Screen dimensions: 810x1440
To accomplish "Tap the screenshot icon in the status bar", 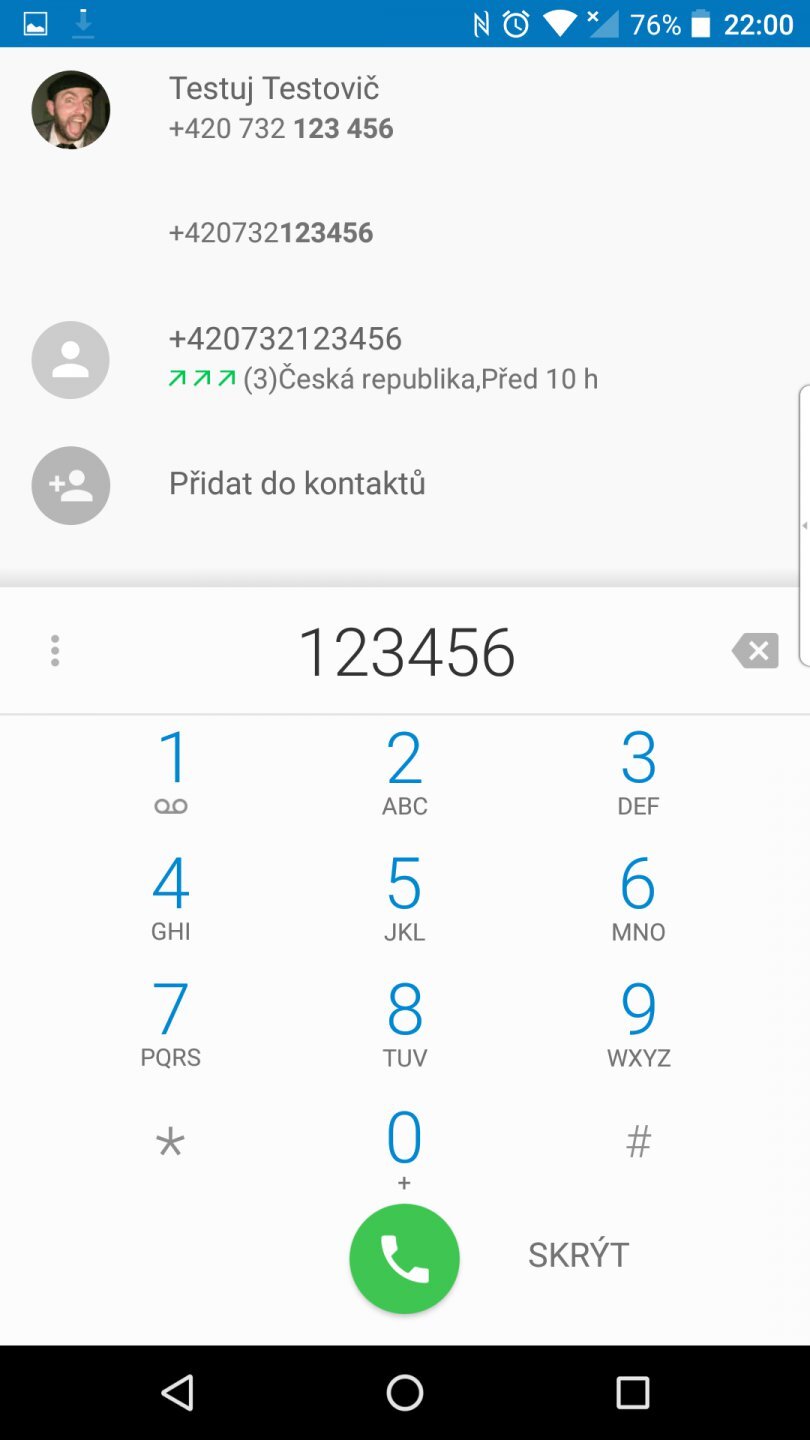I will point(34,23).
